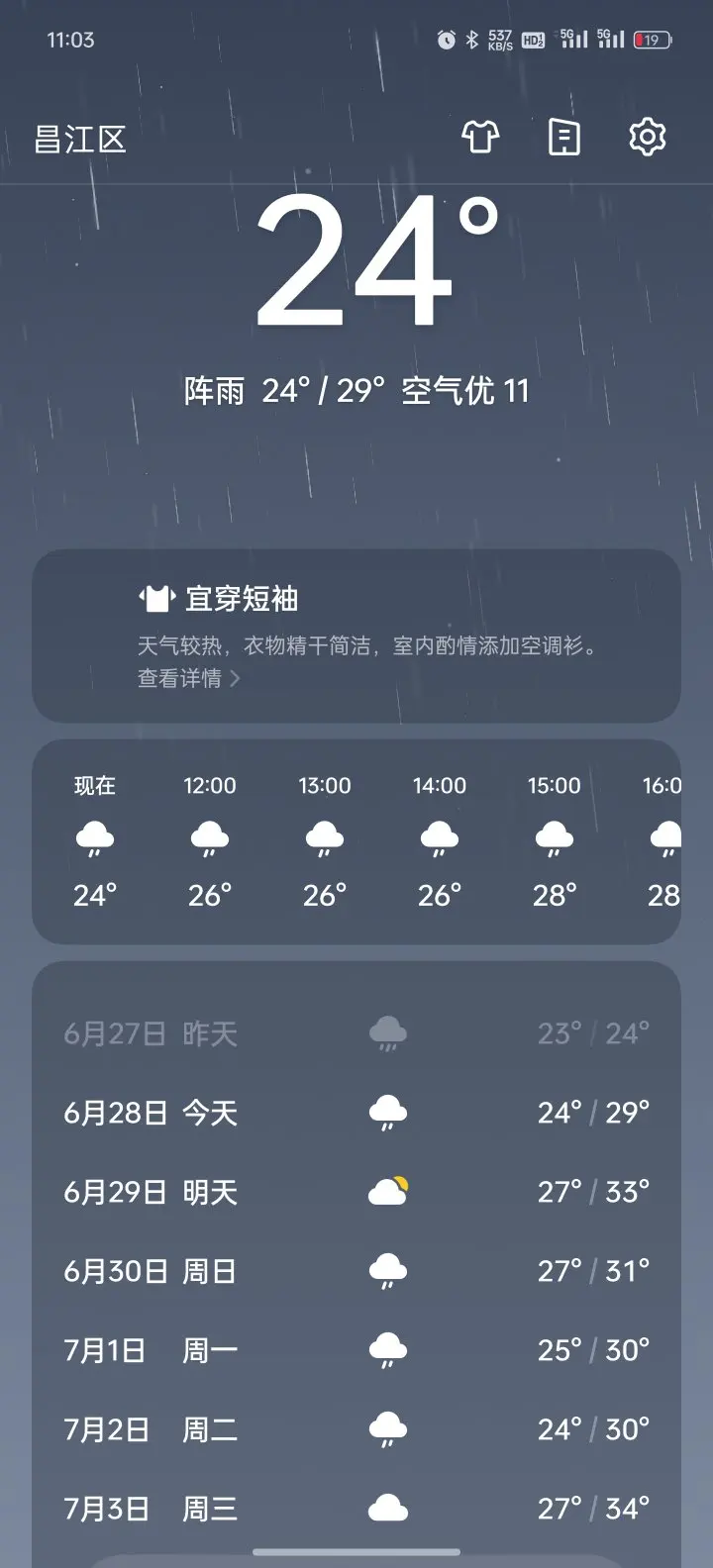
Task: Select the 7月2日 周二 forecast row
Action: tap(356, 1429)
